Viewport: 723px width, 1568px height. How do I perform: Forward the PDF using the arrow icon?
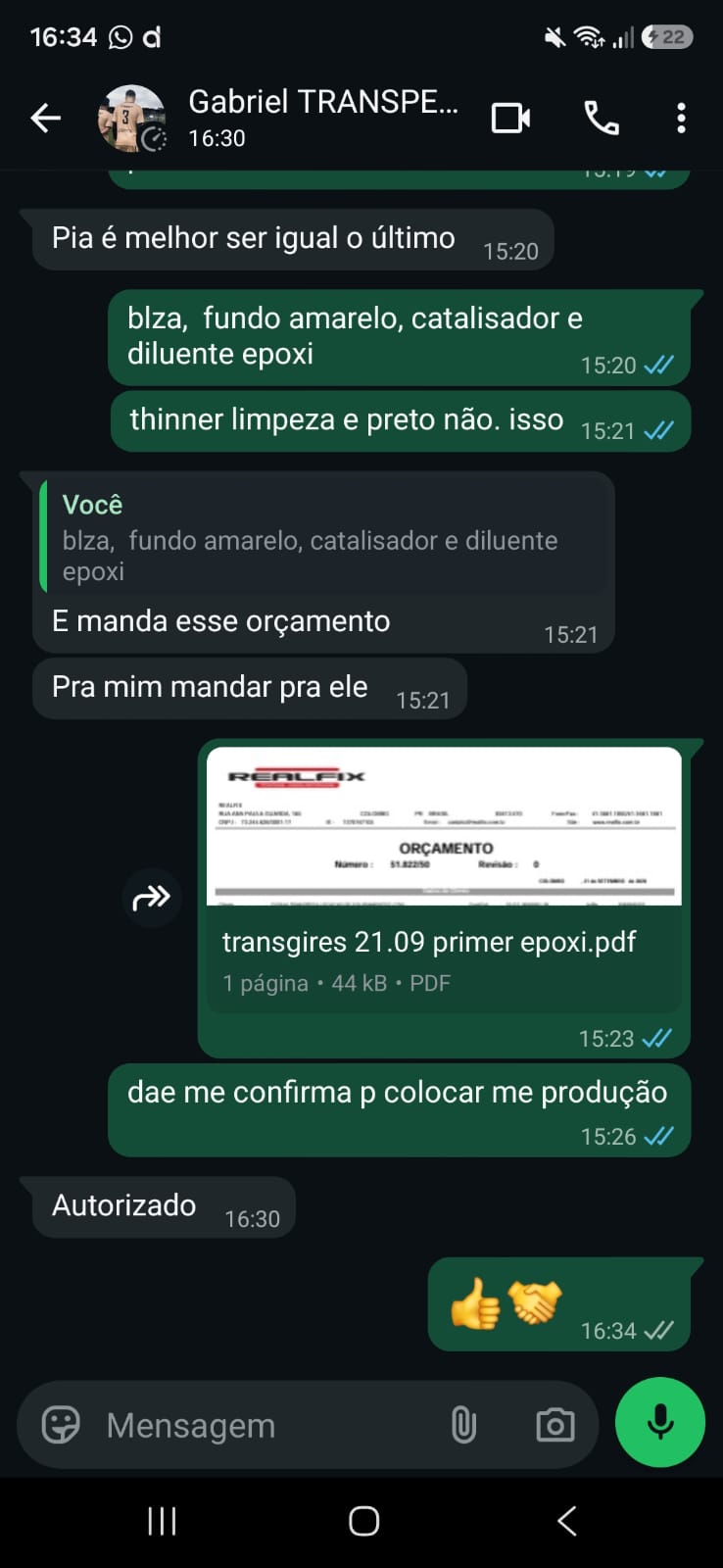pyautogui.click(x=152, y=897)
